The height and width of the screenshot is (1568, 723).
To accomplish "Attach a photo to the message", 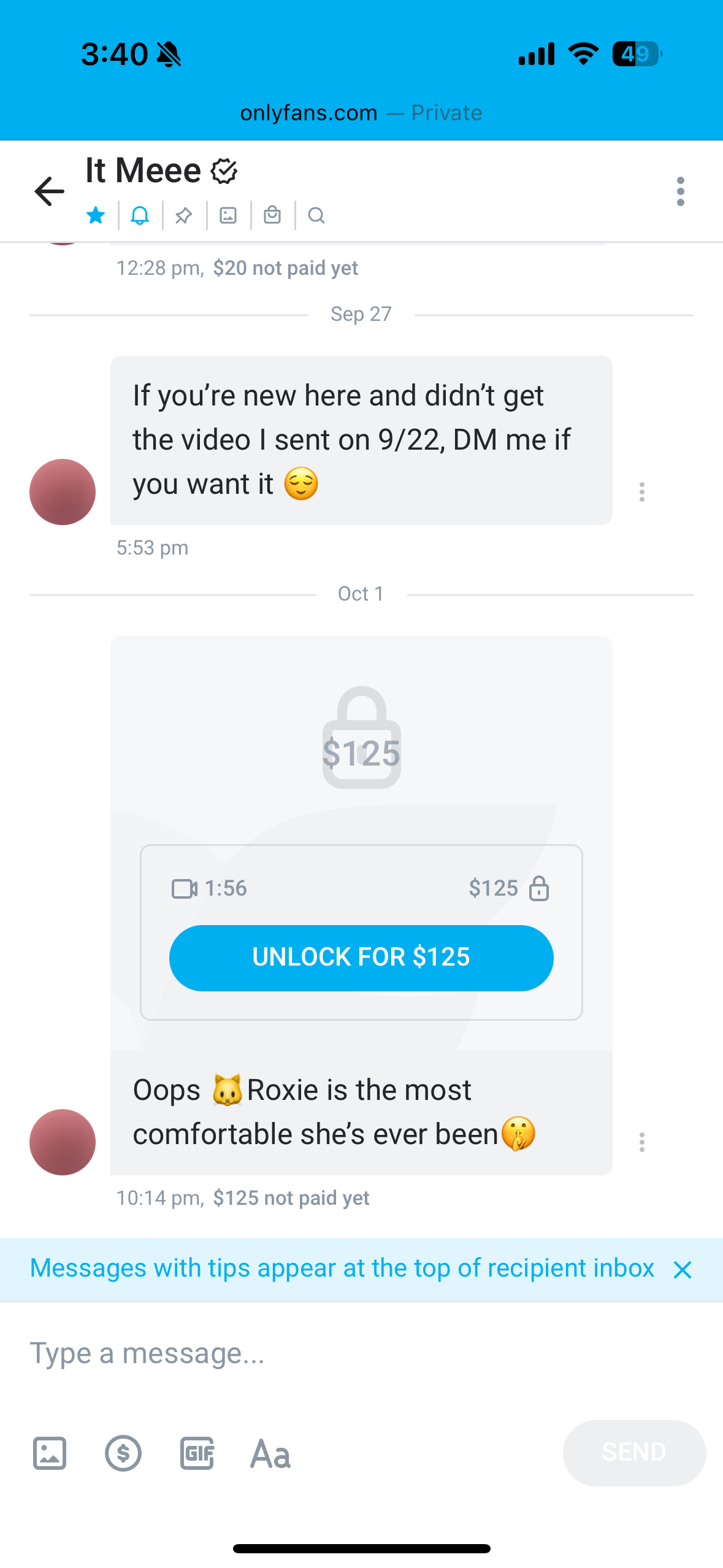I will click(x=50, y=1453).
